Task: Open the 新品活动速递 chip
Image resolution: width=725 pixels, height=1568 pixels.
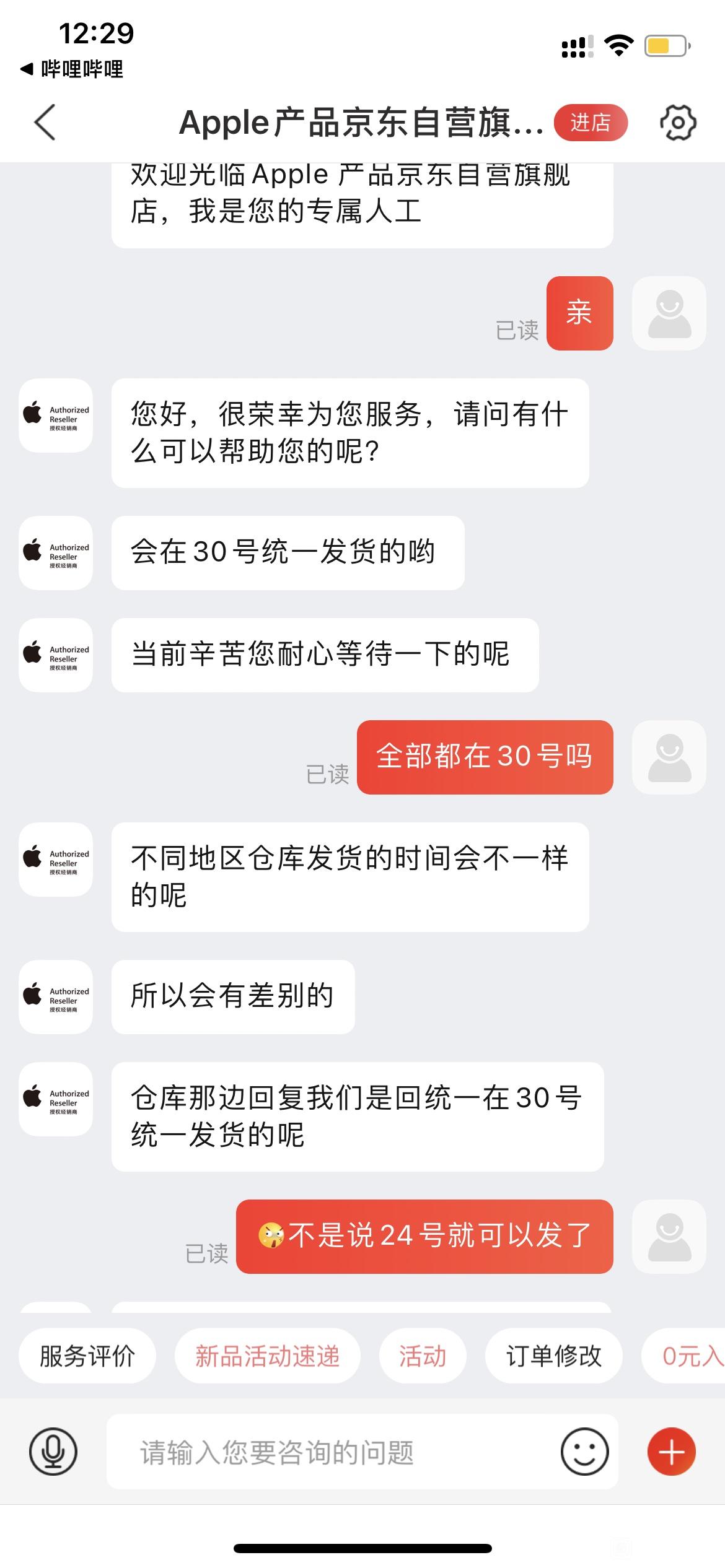Action: [x=267, y=1356]
